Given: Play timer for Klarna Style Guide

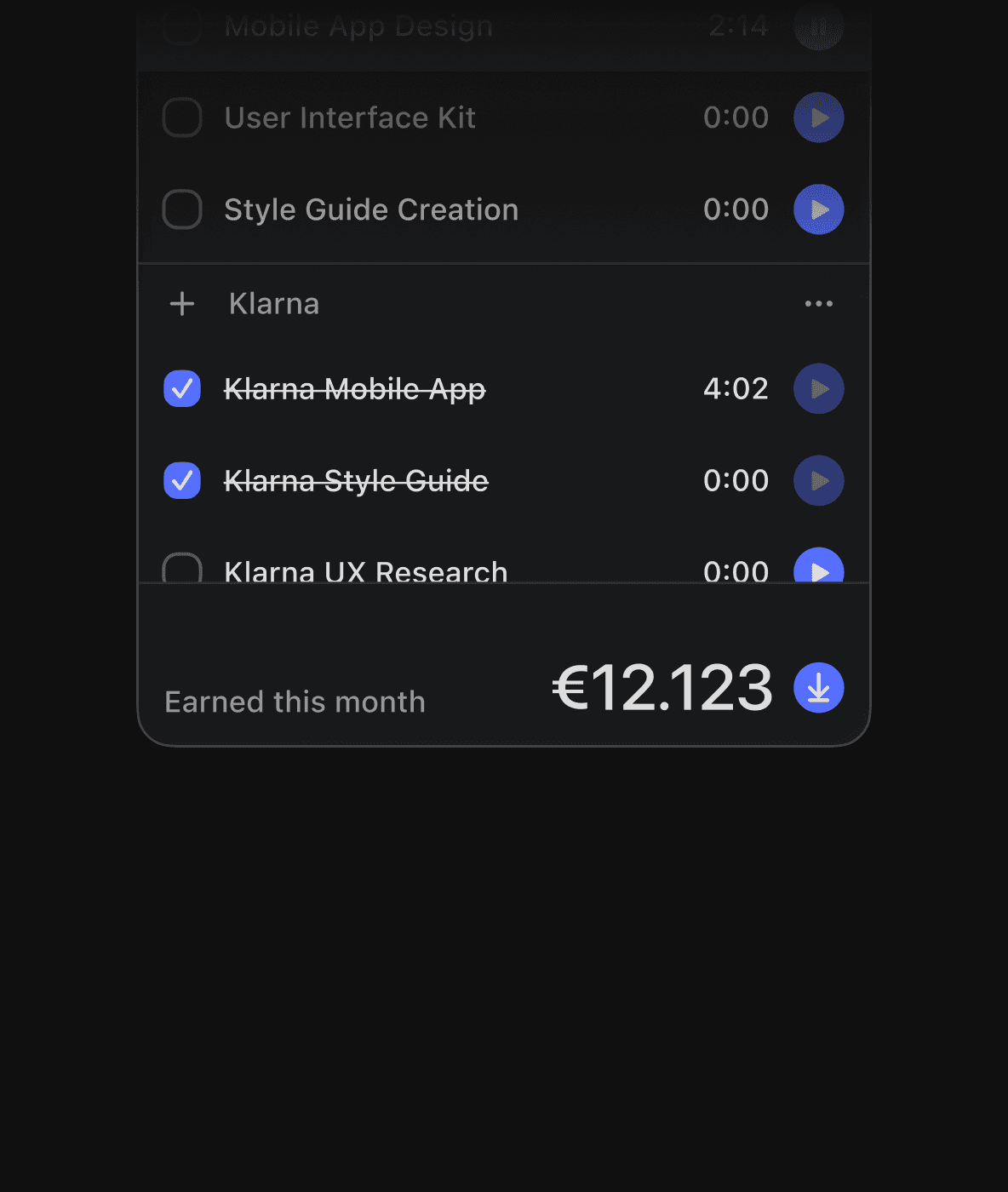Looking at the screenshot, I should click(818, 481).
